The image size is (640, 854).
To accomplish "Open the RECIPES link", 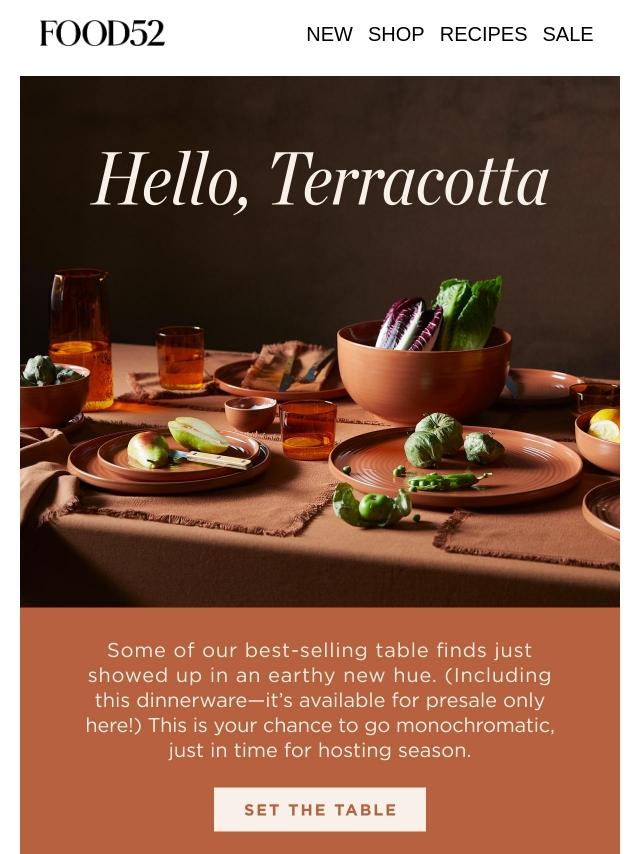I will (483, 34).
